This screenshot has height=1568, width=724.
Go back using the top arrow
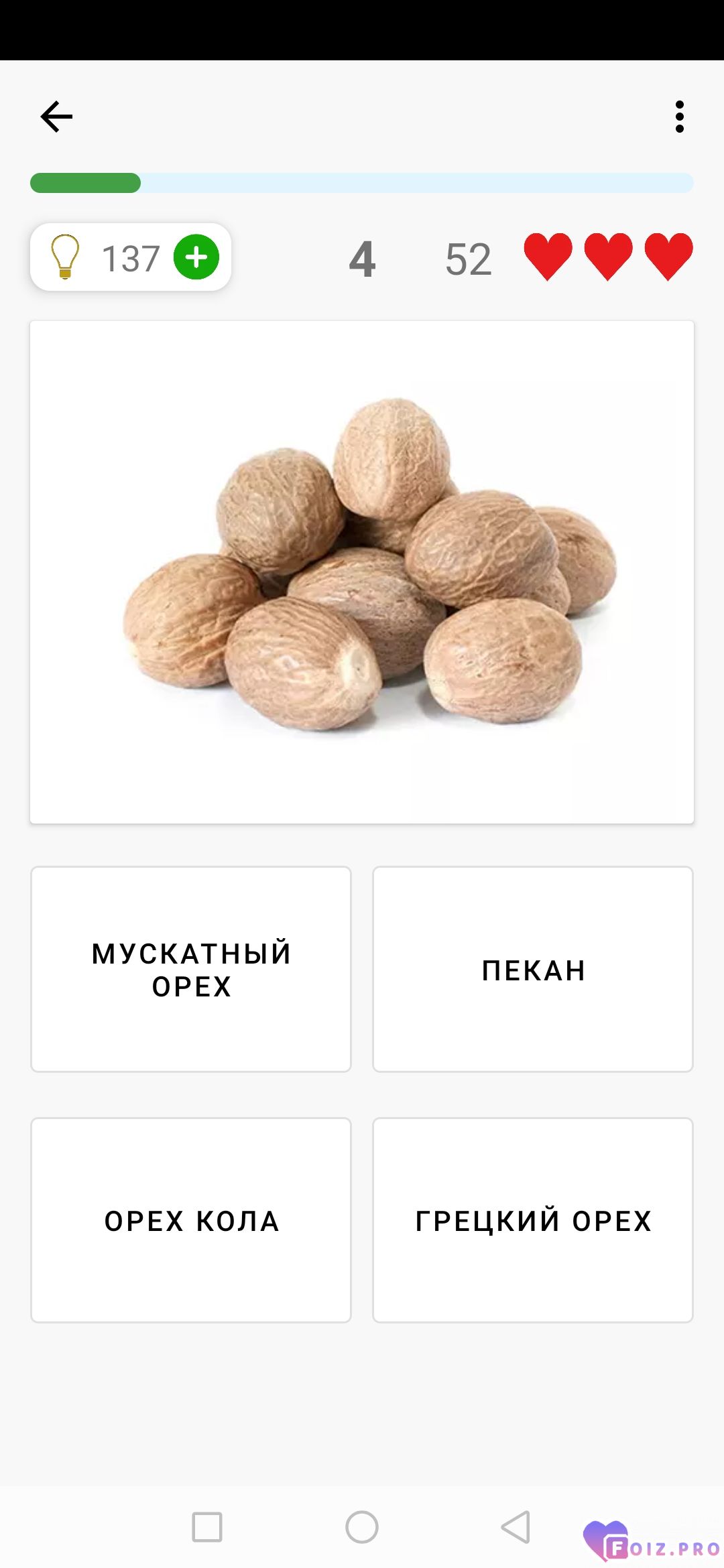pyautogui.click(x=56, y=117)
